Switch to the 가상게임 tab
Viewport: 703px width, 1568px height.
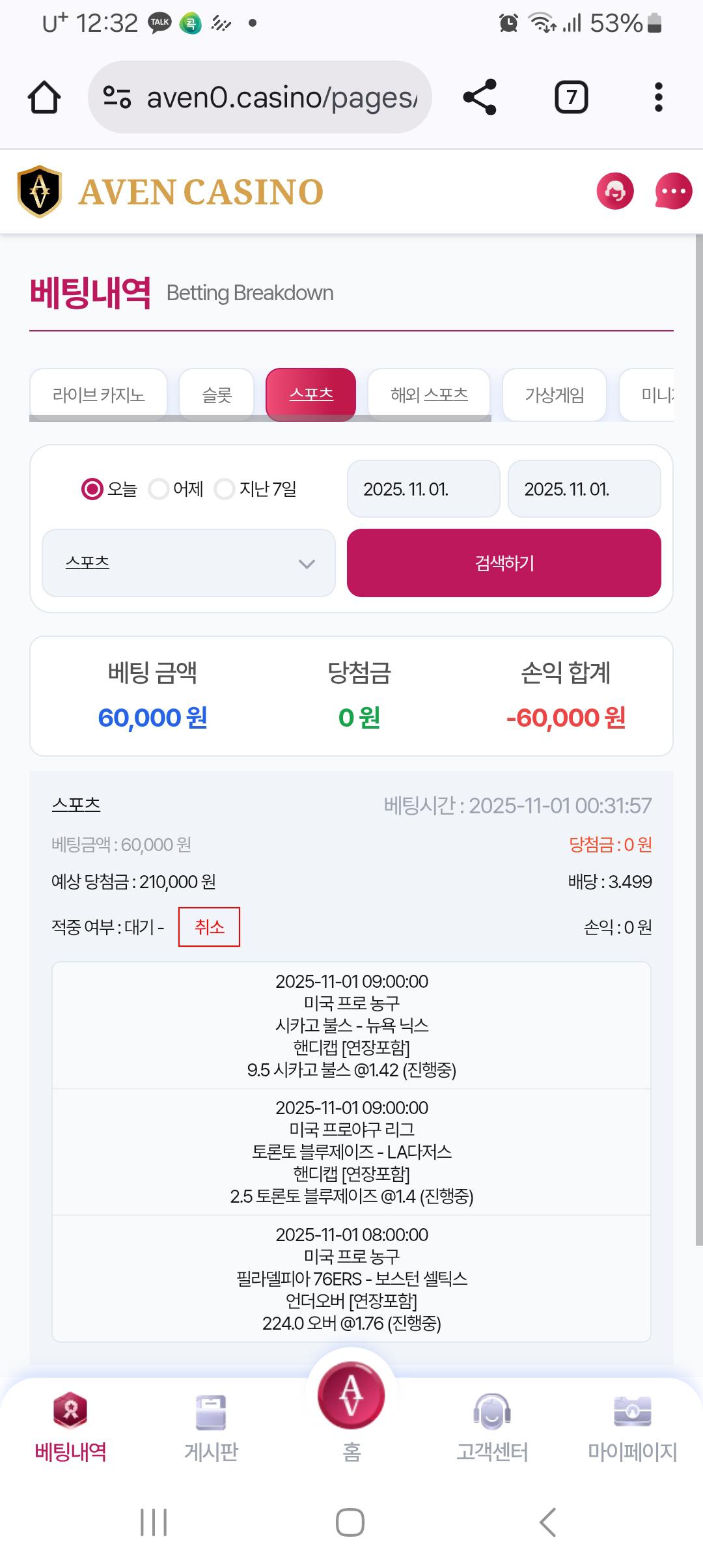pos(554,395)
